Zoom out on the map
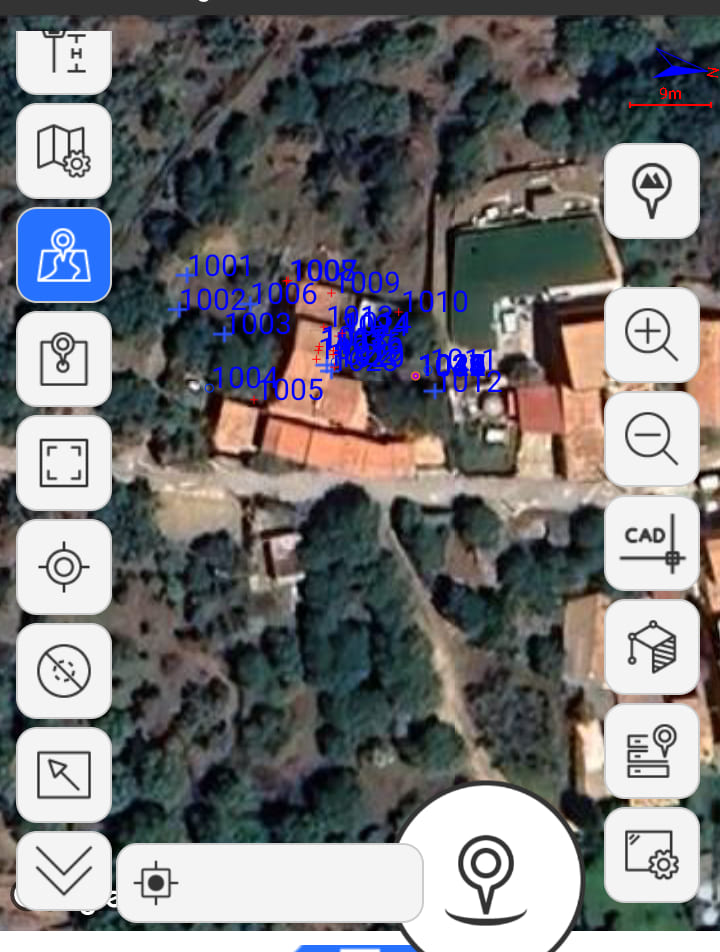 651,438
